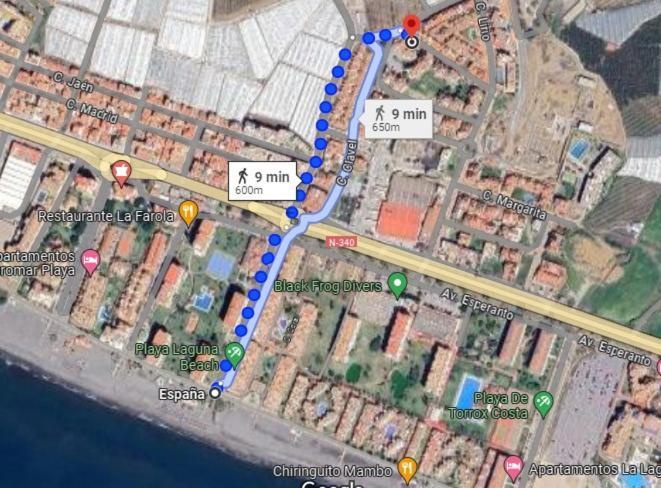Tap the red destination pin
The height and width of the screenshot is (488, 661).
coord(411,27)
